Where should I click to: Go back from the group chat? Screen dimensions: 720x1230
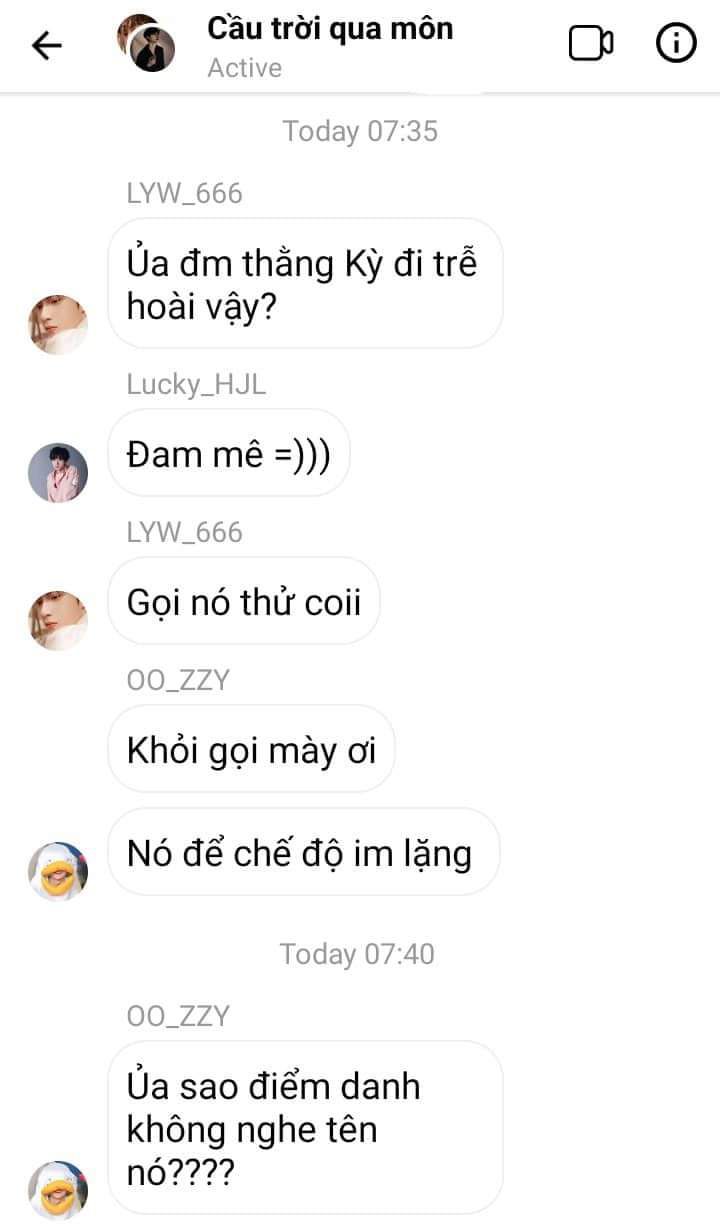47,45
